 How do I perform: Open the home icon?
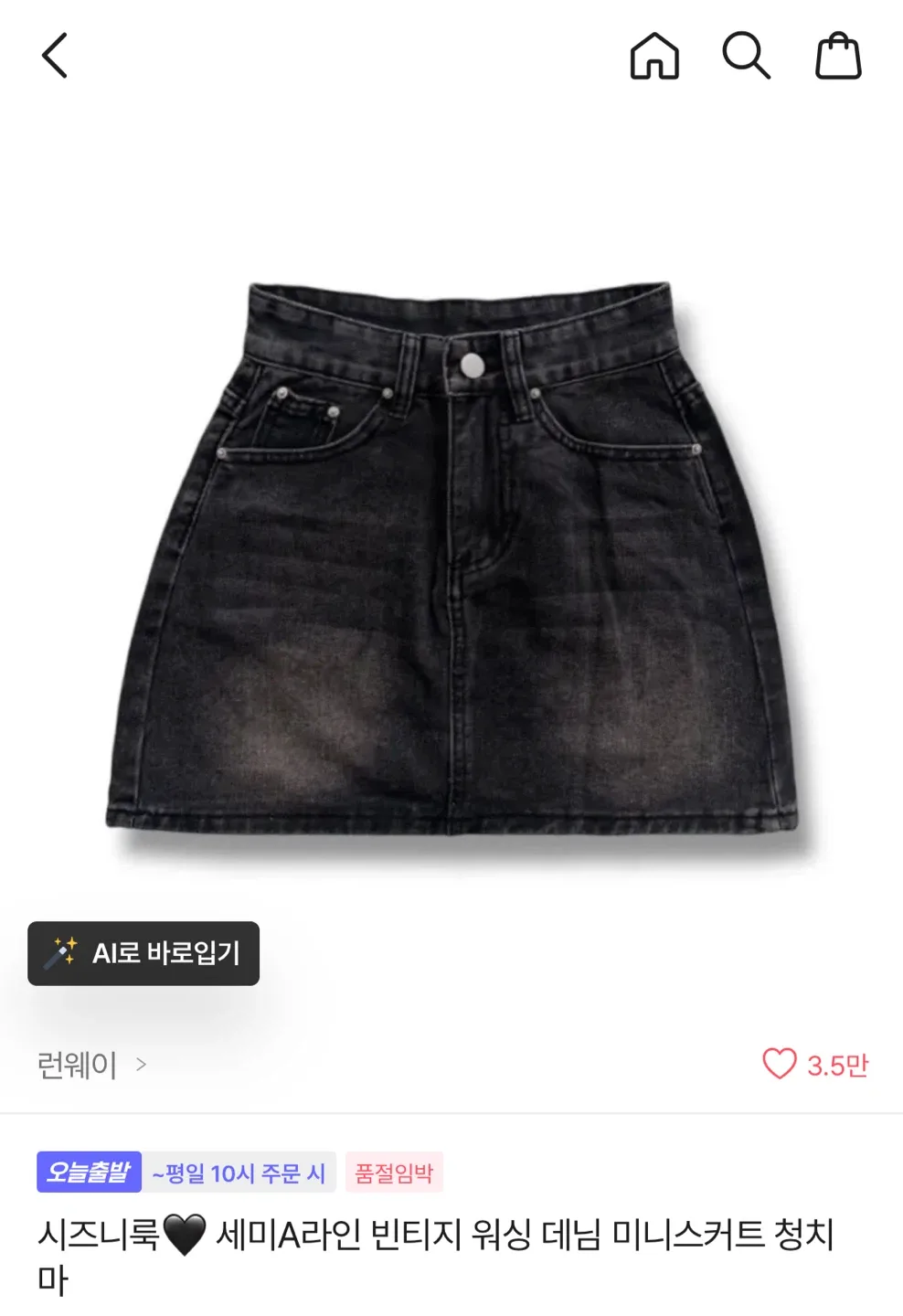[x=654, y=57]
